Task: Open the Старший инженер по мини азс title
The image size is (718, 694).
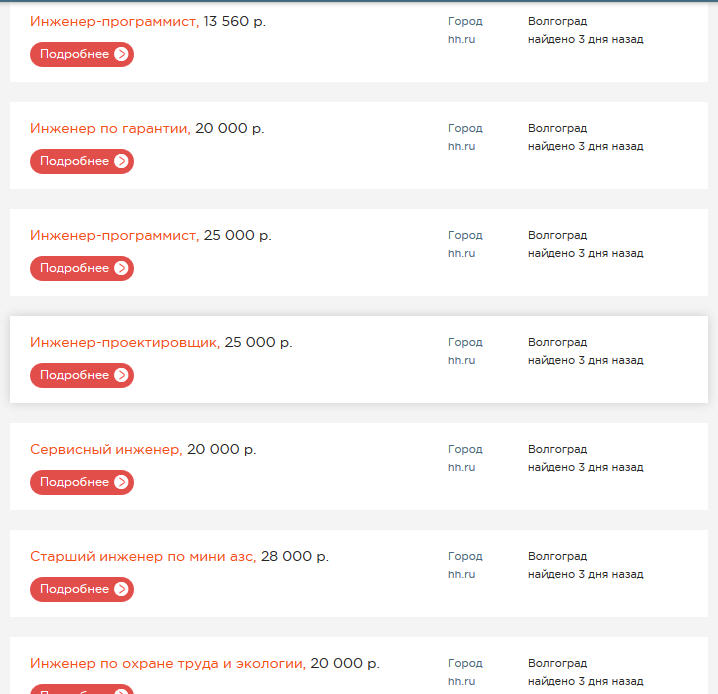Action: pos(142,556)
